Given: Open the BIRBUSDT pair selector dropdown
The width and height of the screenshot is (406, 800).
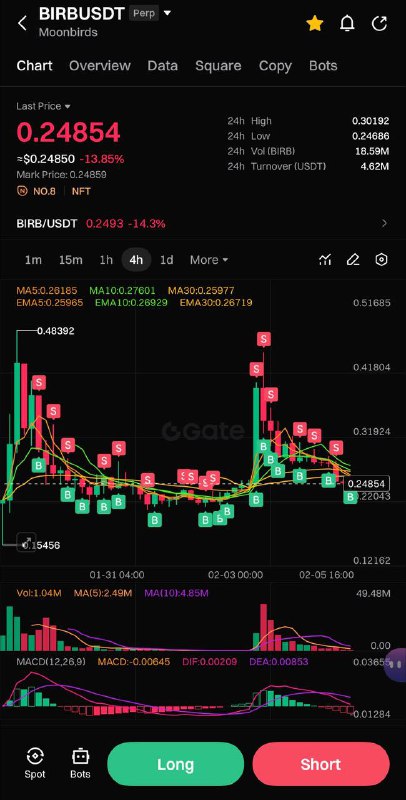Looking at the screenshot, I should 167,13.
